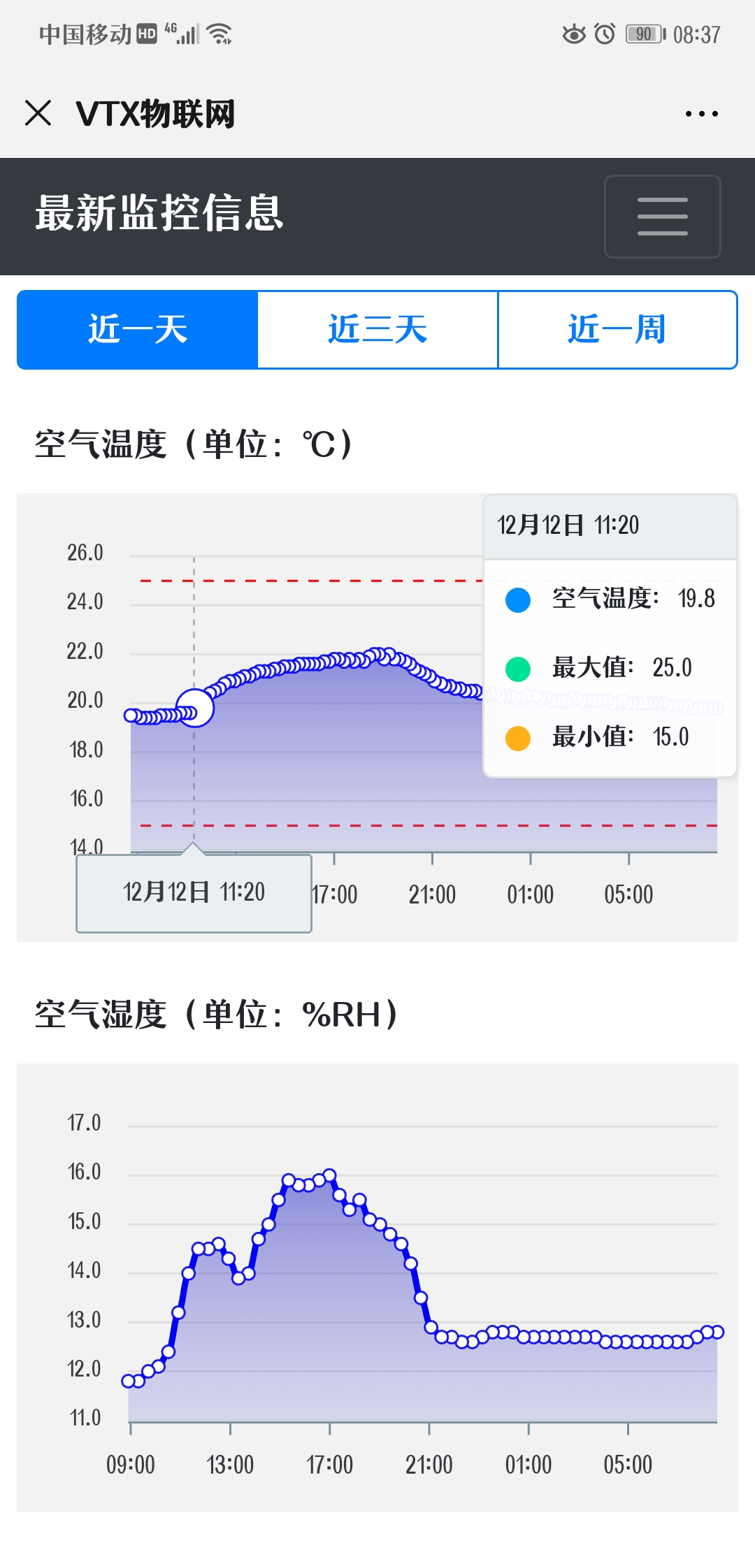
Task: Select the 近一天 tab
Action: pyautogui.click(x=138, y=330)
